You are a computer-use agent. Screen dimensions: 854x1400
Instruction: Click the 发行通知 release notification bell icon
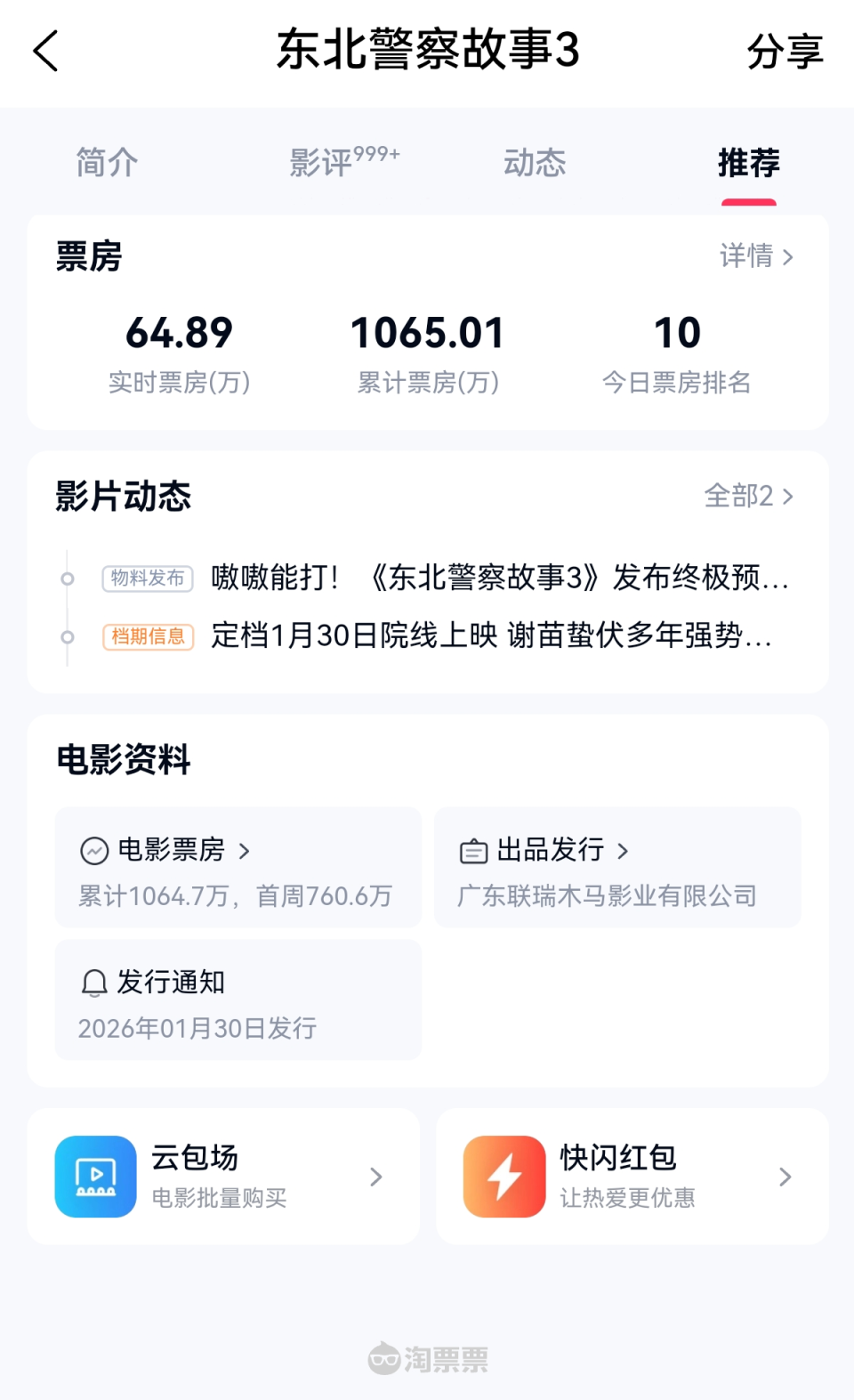[92, 983]
